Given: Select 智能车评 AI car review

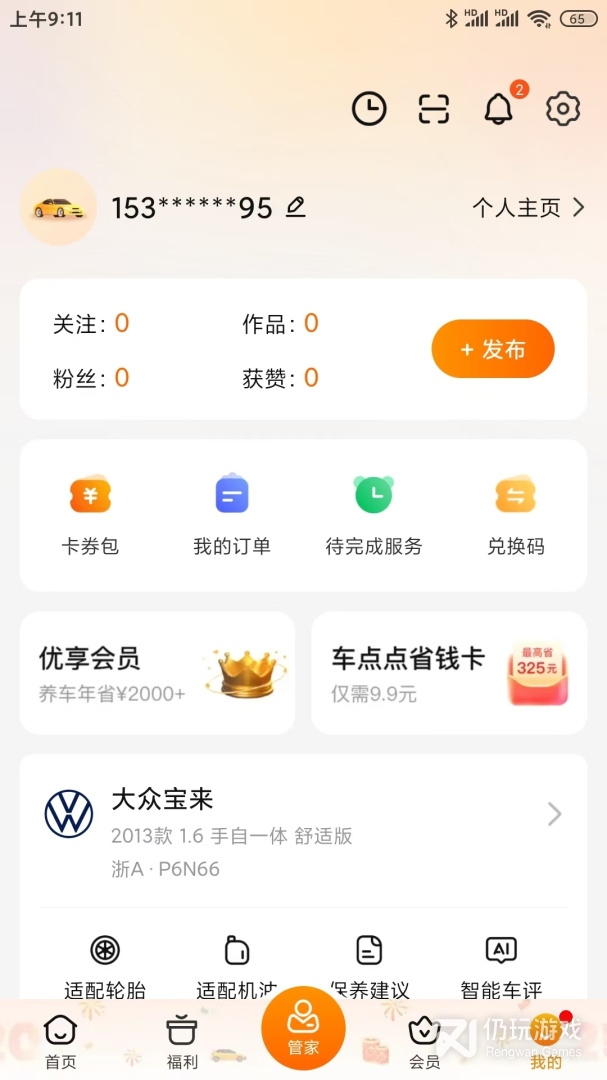Looking at the screenshot, I should [x=501, y=968].
